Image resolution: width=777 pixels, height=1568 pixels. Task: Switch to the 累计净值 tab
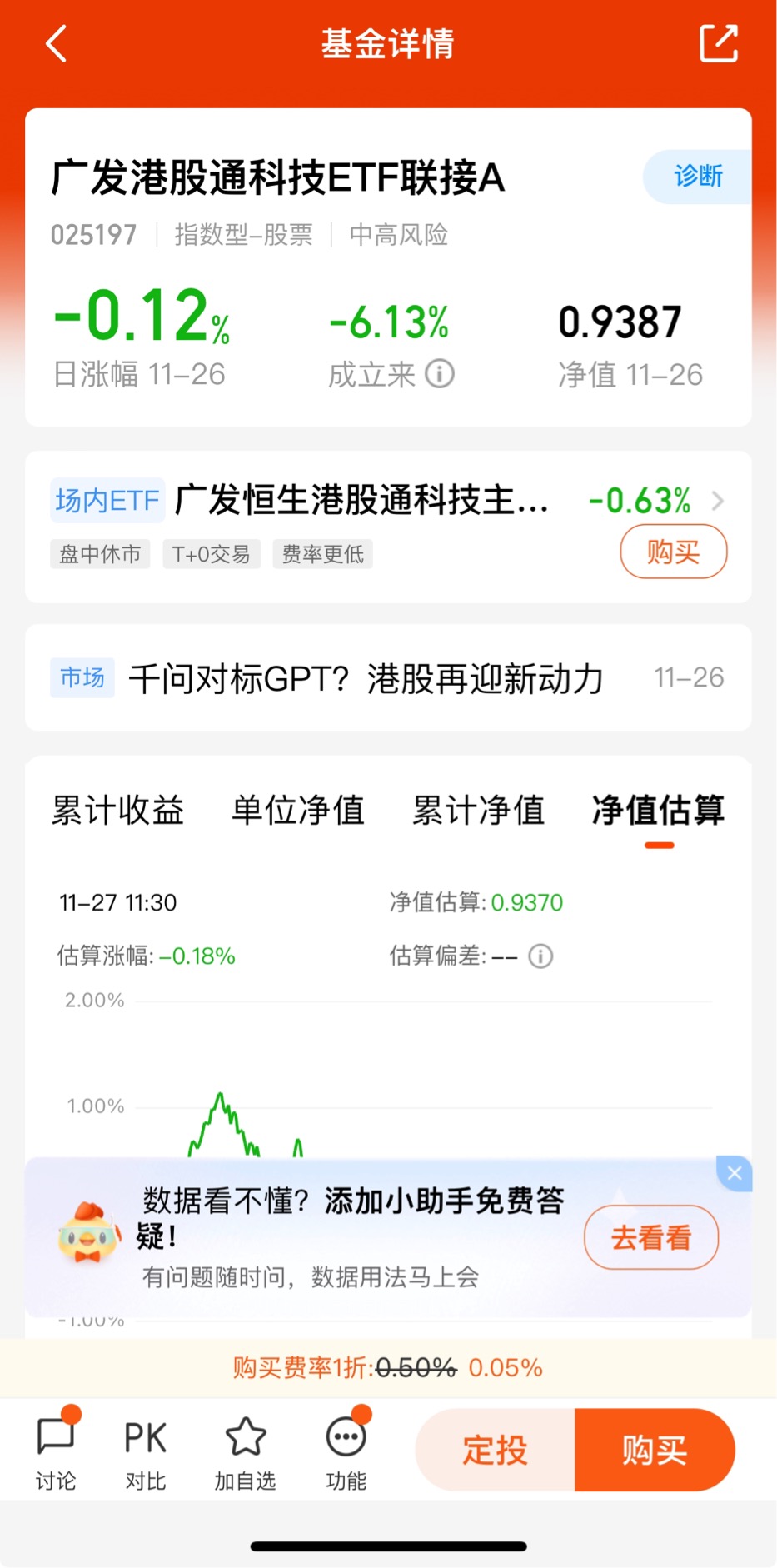coord(478,811)
